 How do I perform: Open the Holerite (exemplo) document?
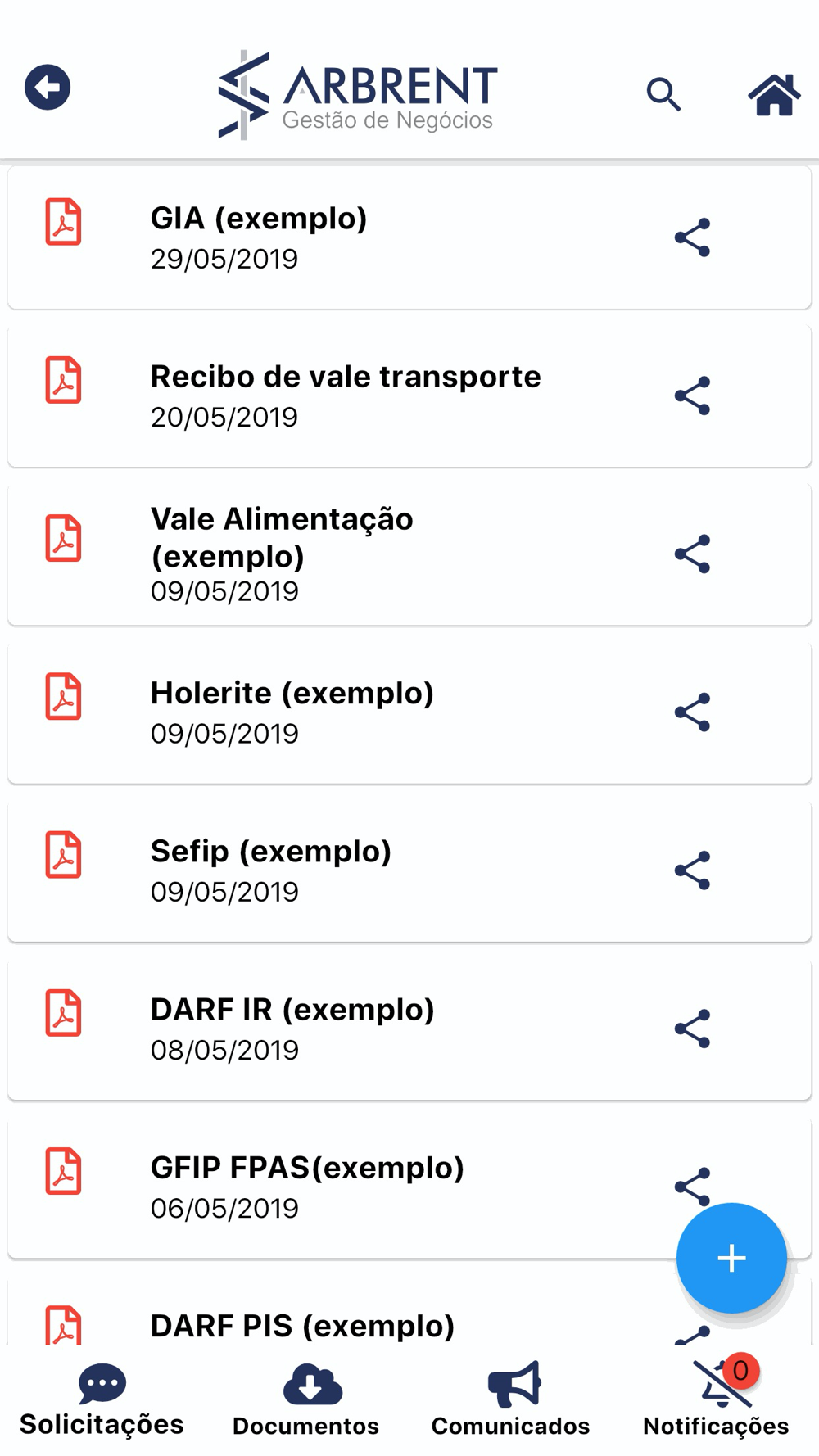click(x=292, y=711)
